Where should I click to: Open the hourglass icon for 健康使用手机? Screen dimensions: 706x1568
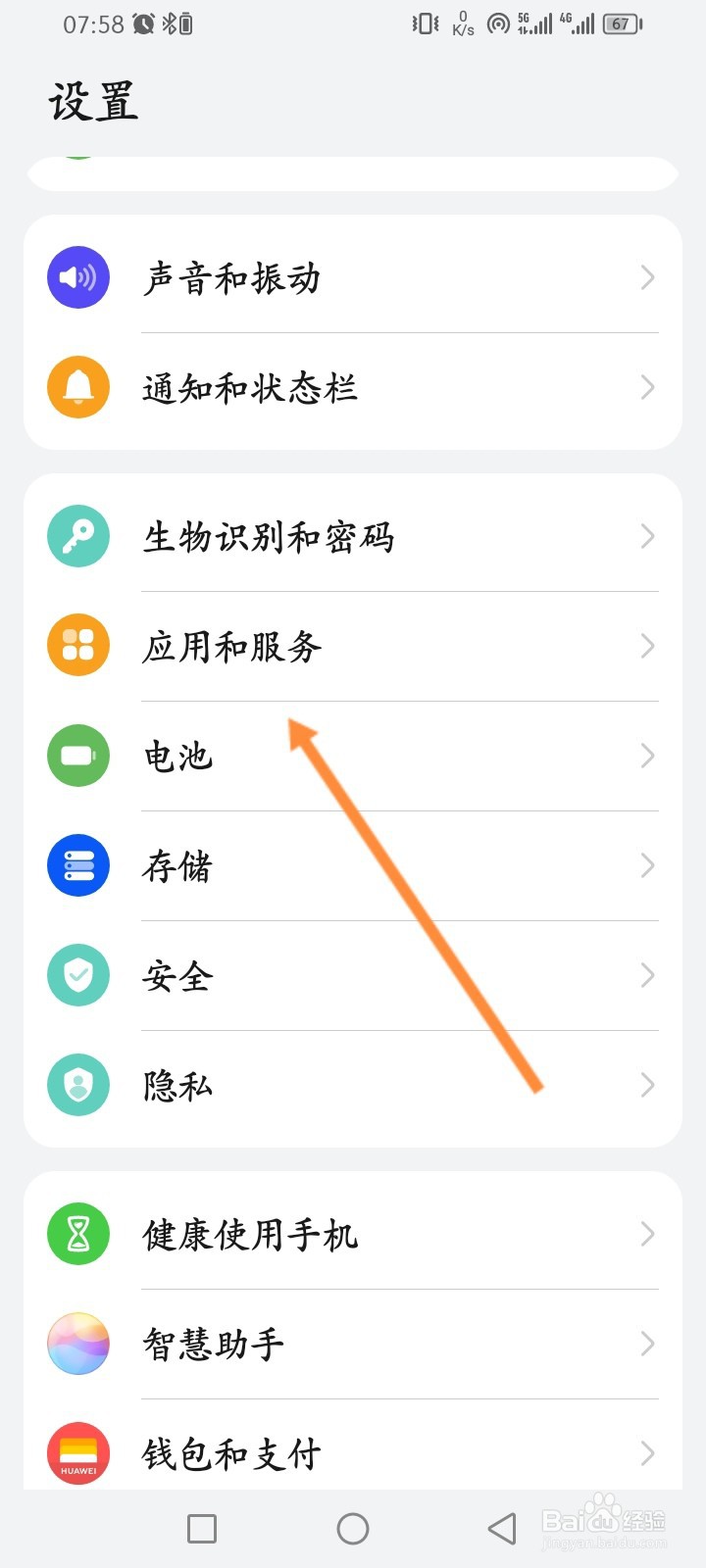77,1234
